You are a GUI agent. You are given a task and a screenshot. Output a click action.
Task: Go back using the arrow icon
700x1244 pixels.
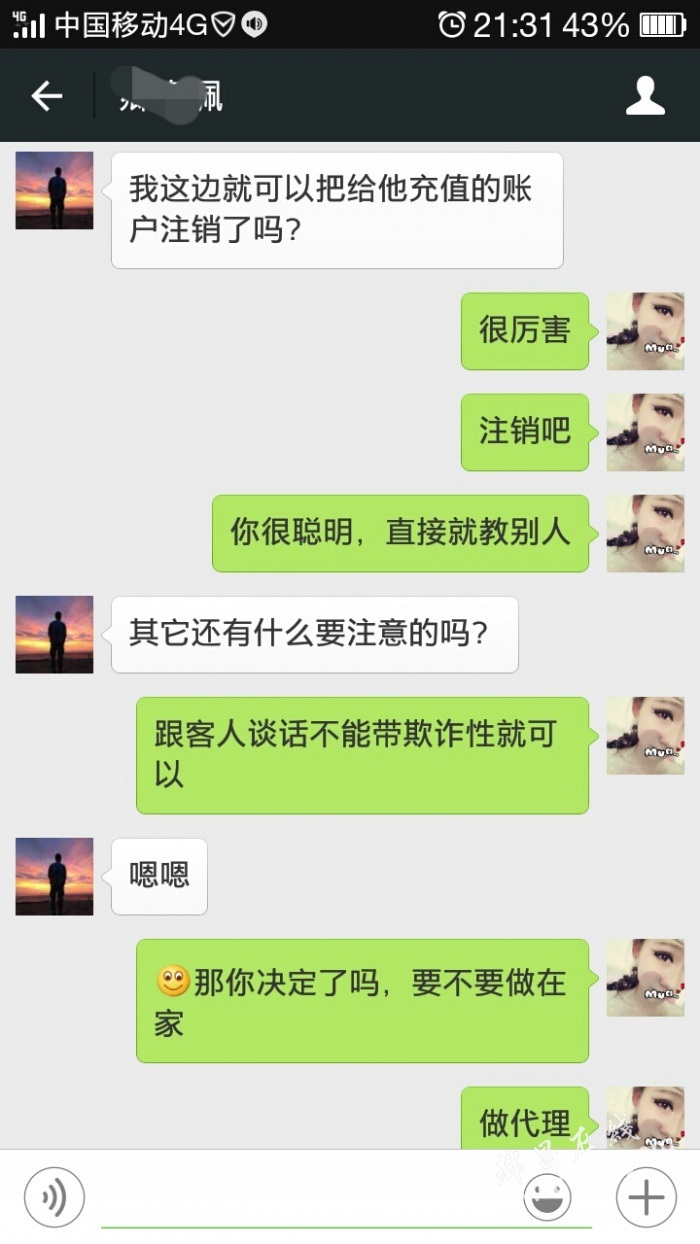point(47,96)
